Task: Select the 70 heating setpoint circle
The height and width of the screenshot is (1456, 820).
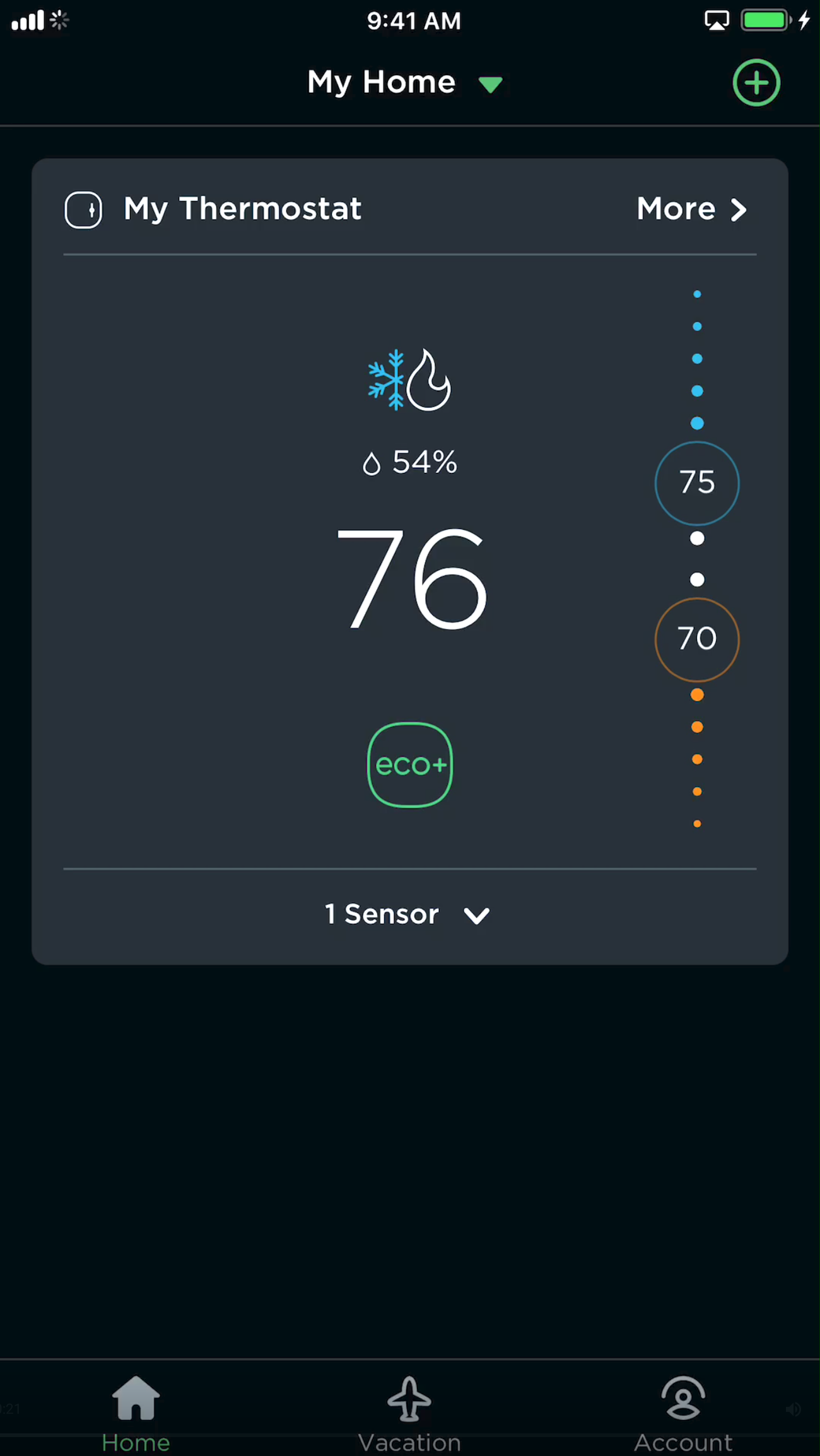Action: tap(696, 639)
